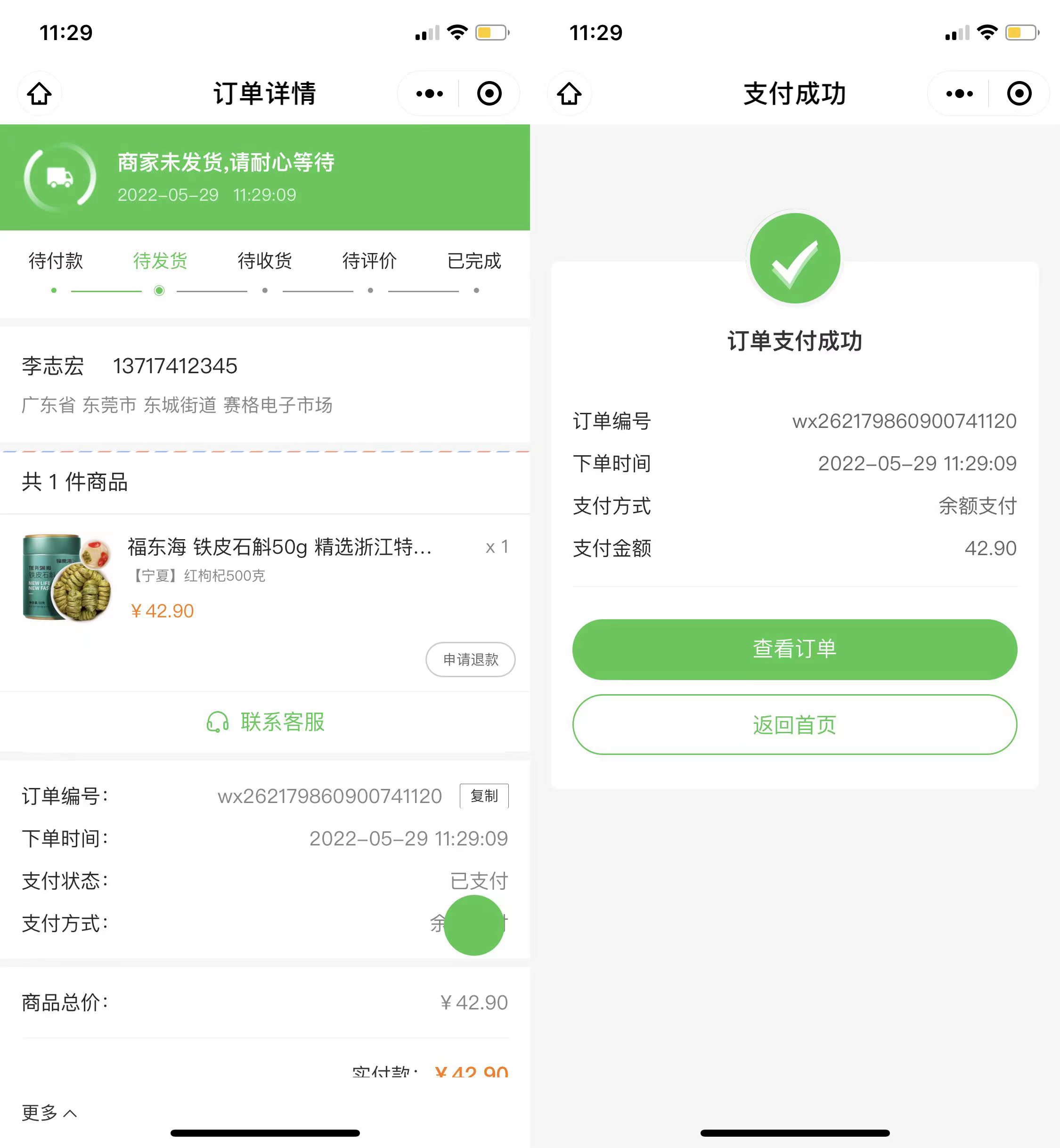Tap the home icon on 订单详情 page
Viewport: 1060px width, 1148px height.
pyautogui.click(x=39, y=93)
